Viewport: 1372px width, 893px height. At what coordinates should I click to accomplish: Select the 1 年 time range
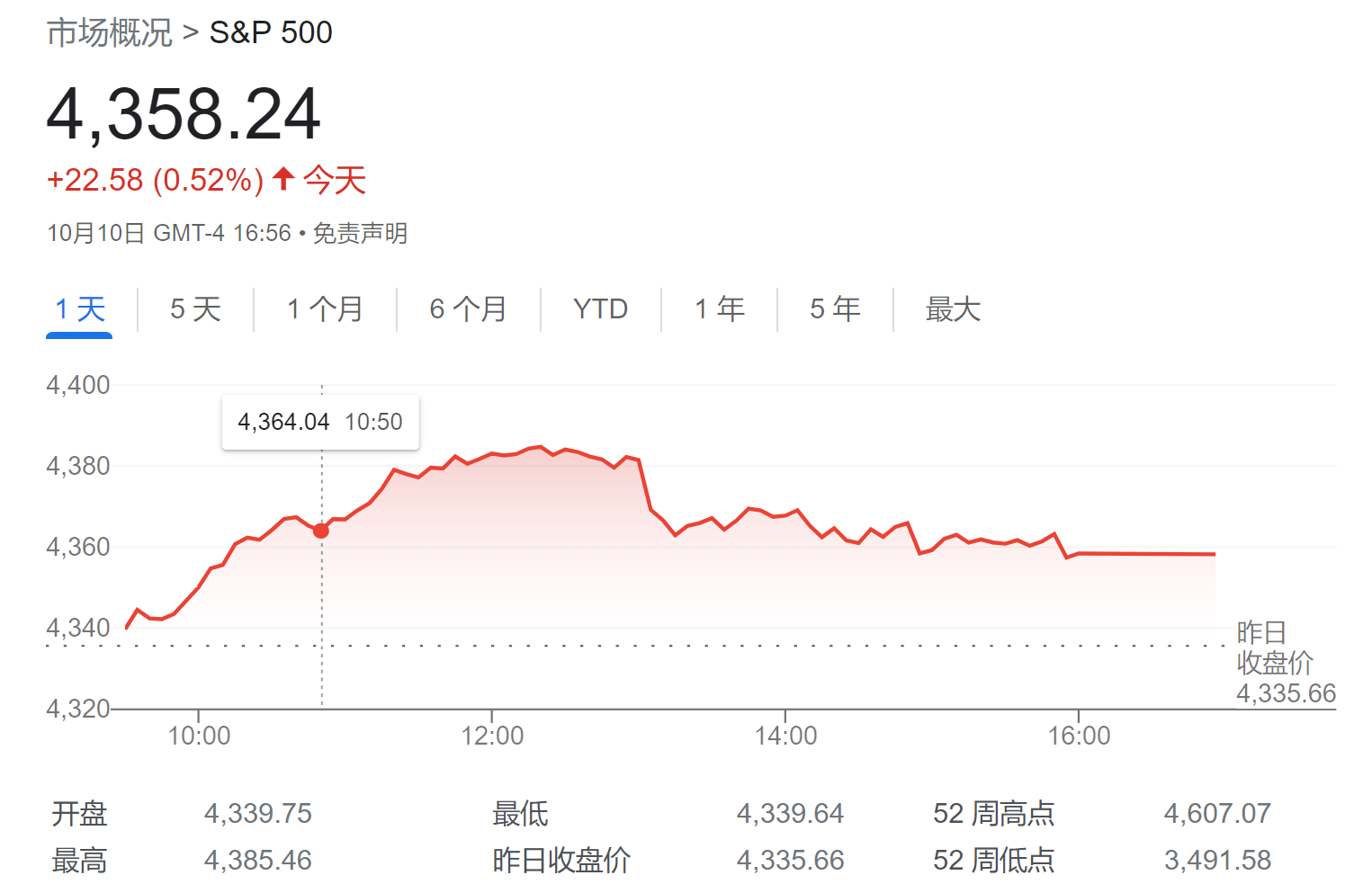[x=719, y=309]
